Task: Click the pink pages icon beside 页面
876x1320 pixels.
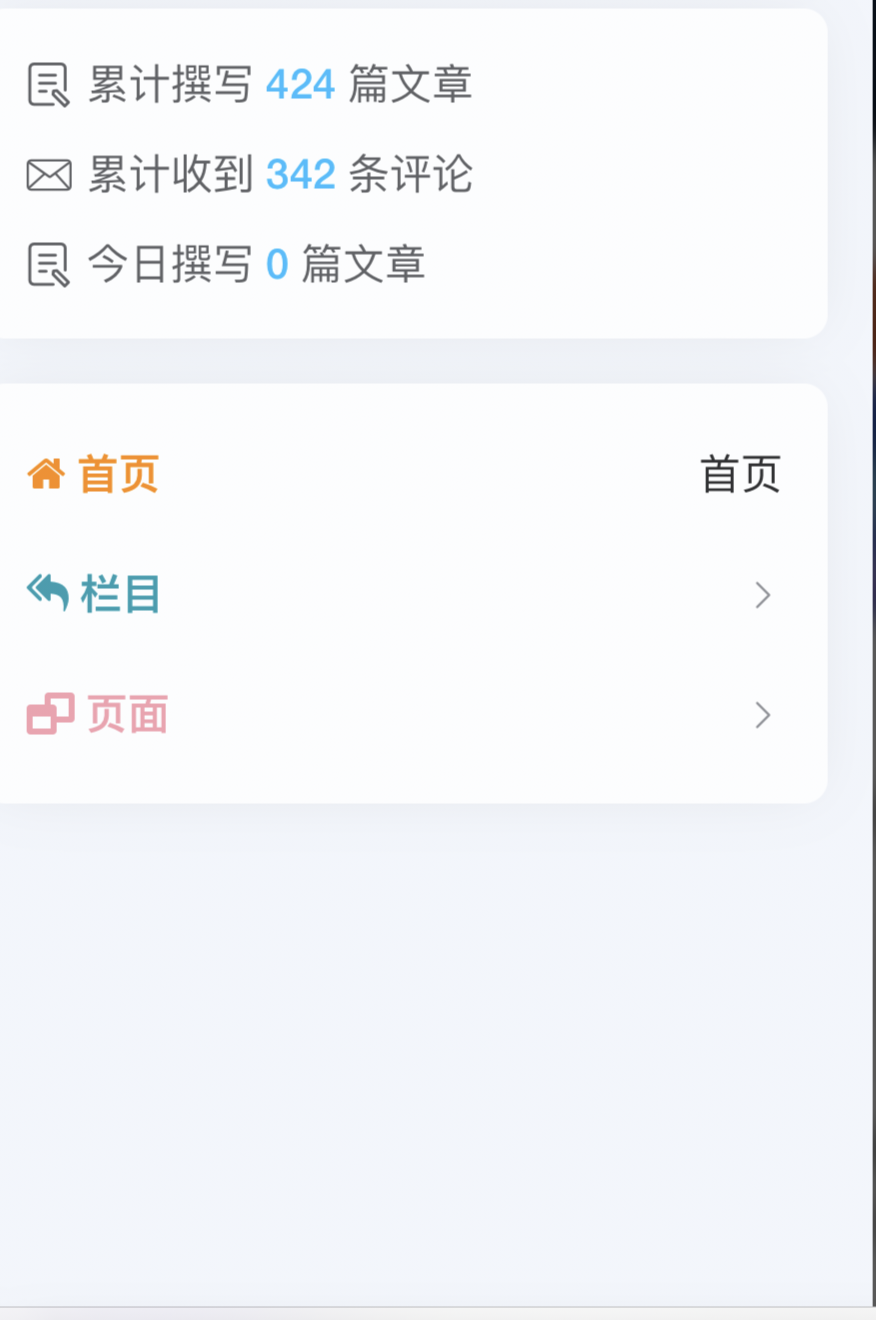Action: coord(47,714)
